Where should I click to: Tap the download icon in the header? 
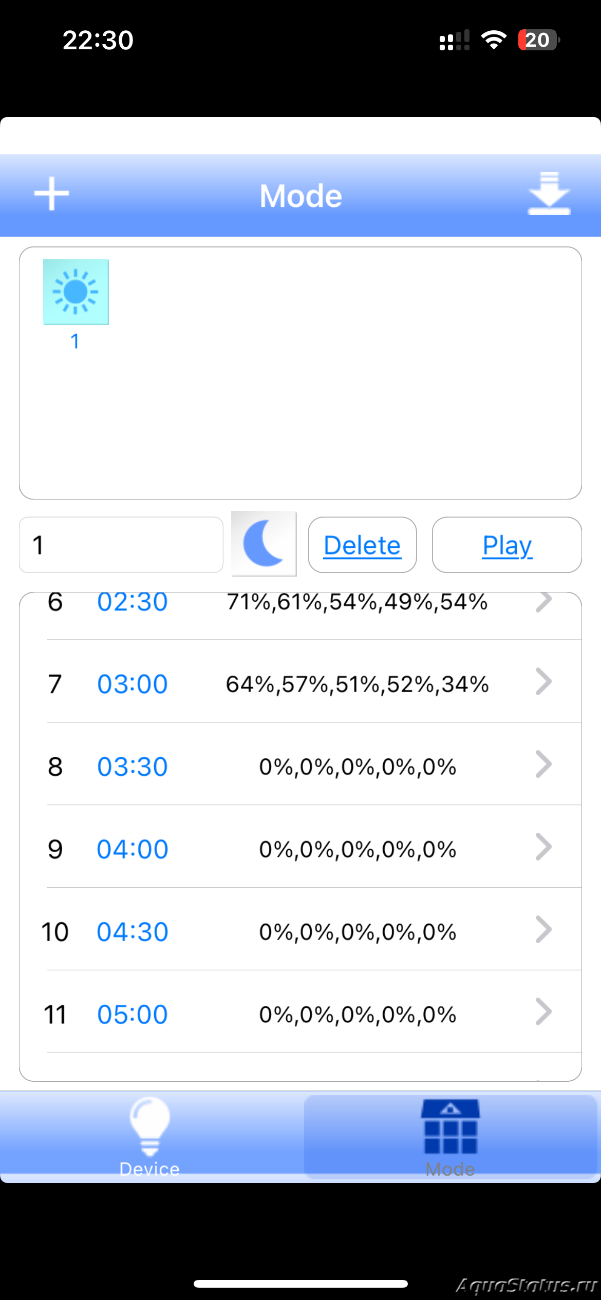(549, 194)
